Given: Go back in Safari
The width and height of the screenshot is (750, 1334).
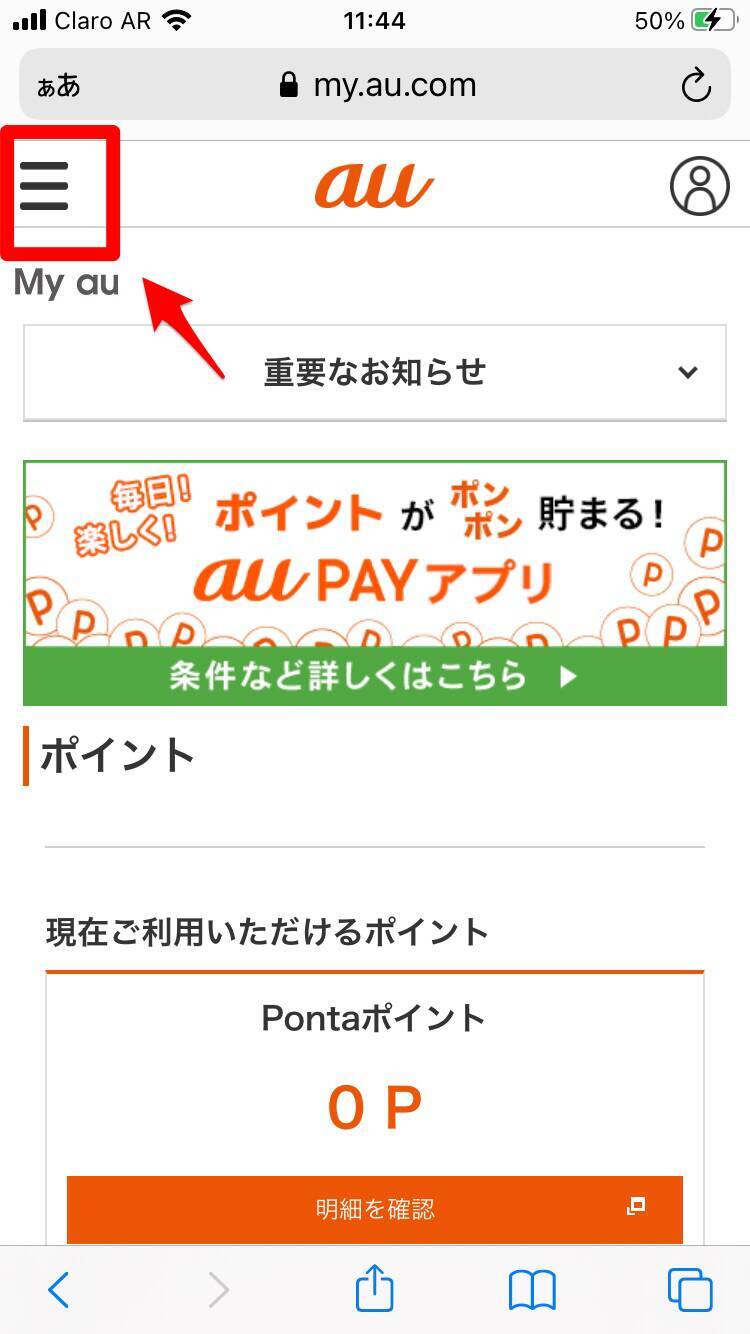Looking at the screenshot, I should [x=59, y=1290].
